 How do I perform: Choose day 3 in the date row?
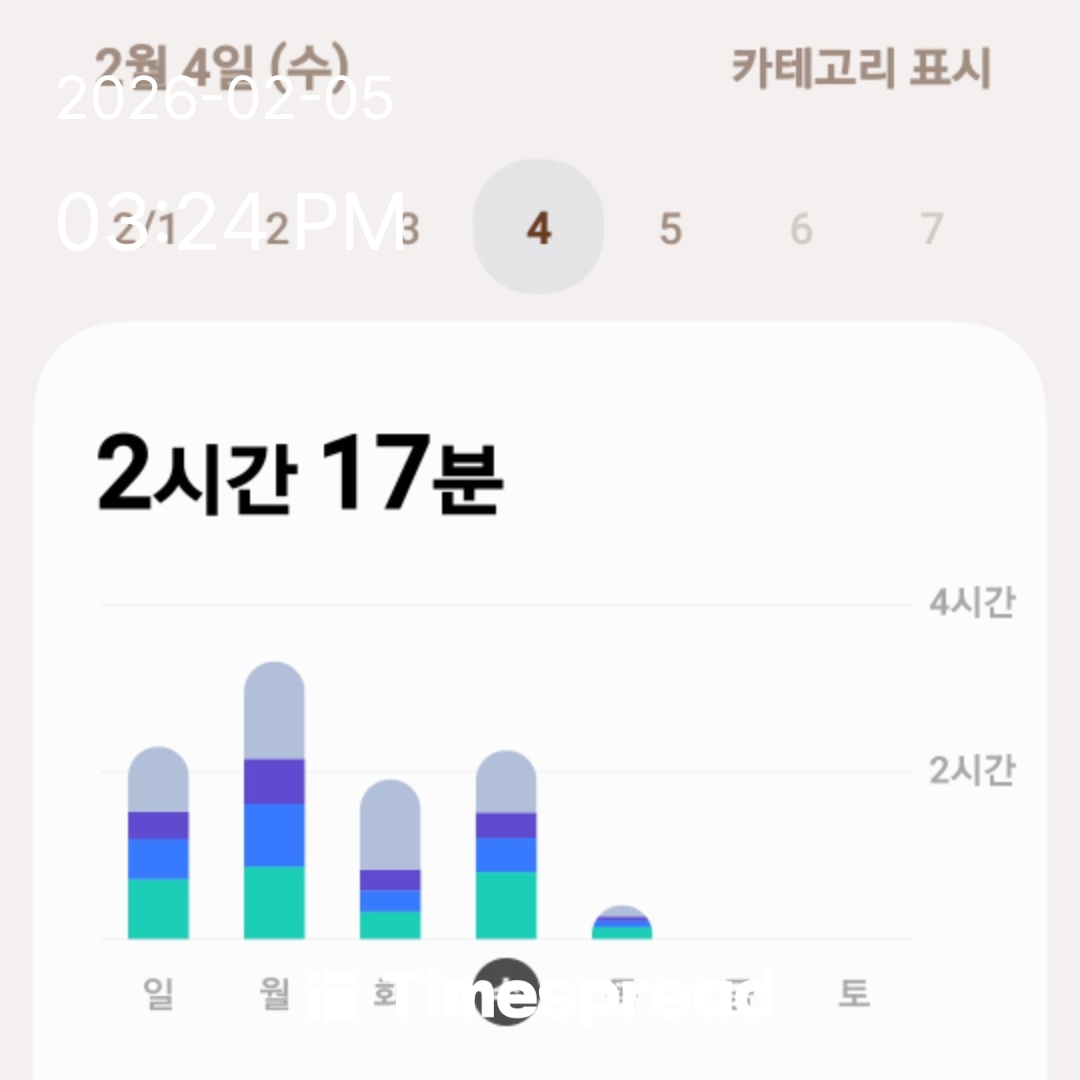click(408, 230)
